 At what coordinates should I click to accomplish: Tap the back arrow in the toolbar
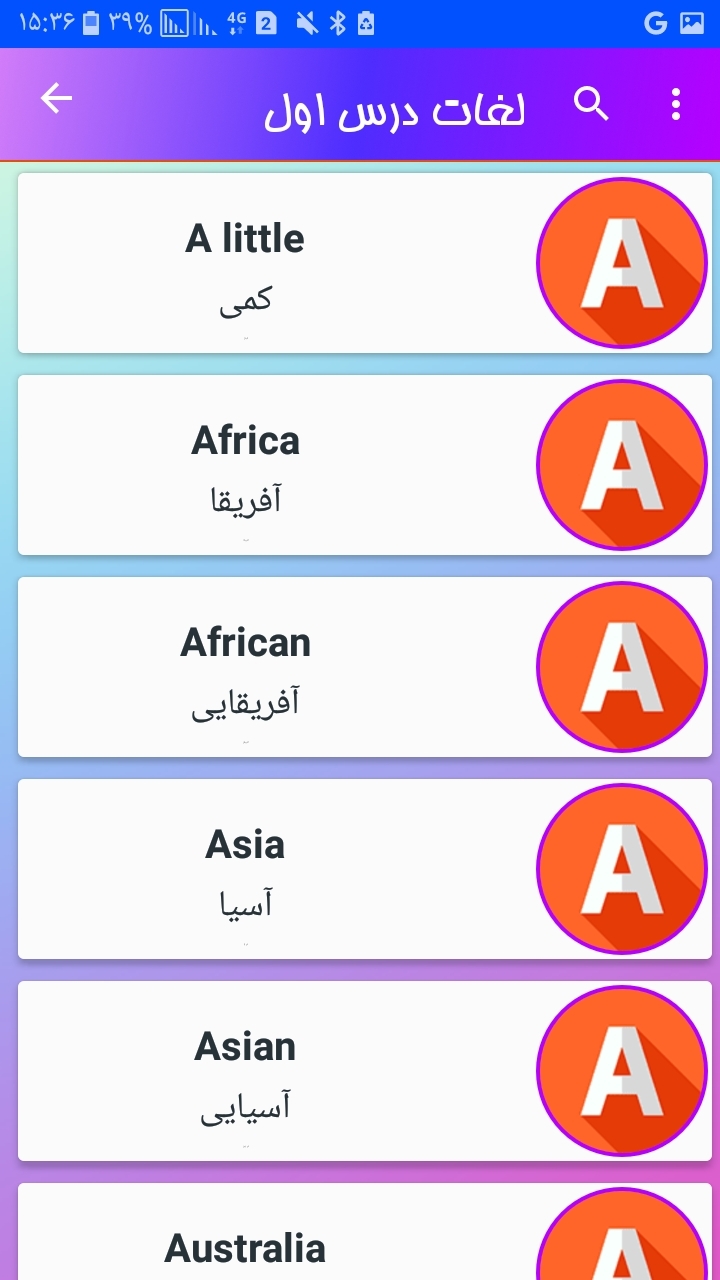(x=55, y=98)
